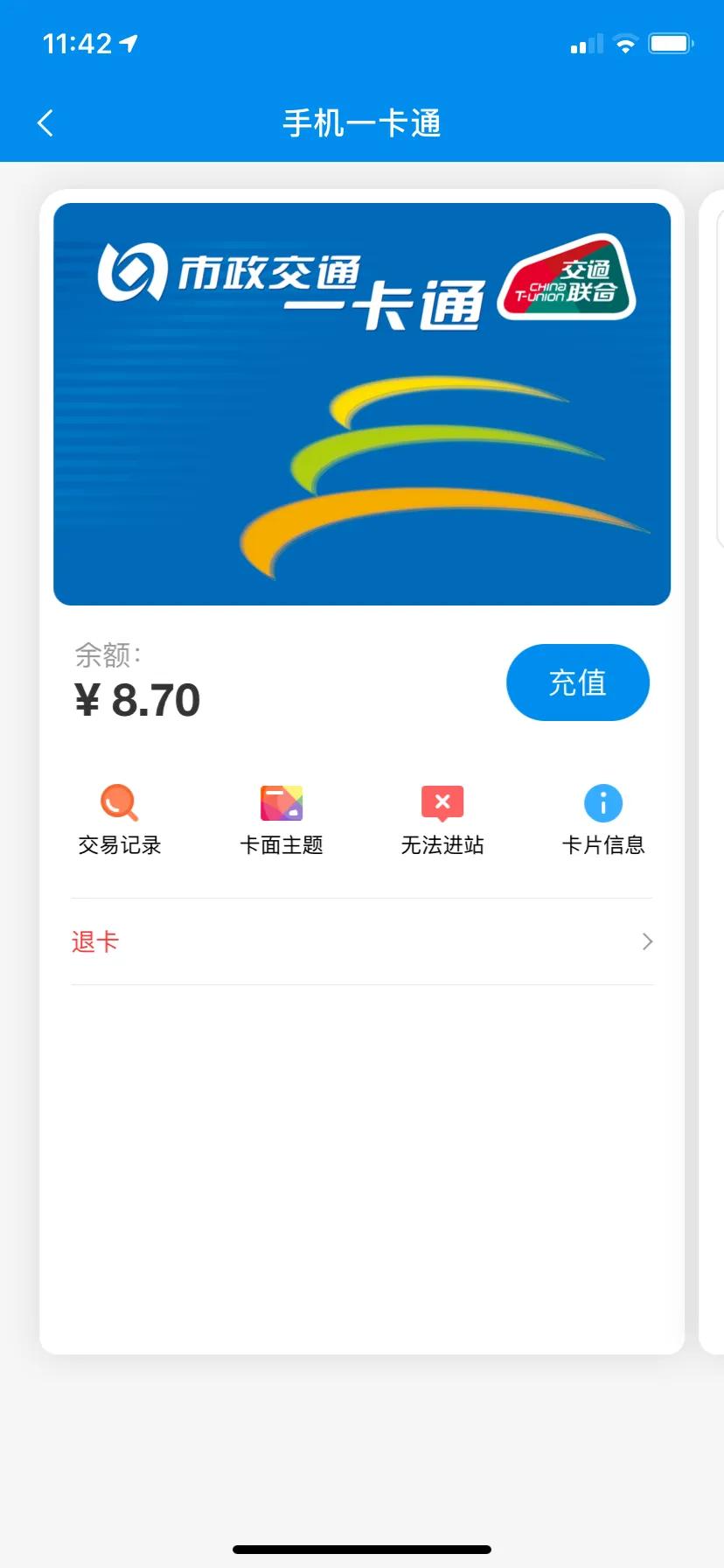Screen dimensions: 724x1568
Task: Expand the 退卡 refund card row chevron
Action: coord(647,941)
